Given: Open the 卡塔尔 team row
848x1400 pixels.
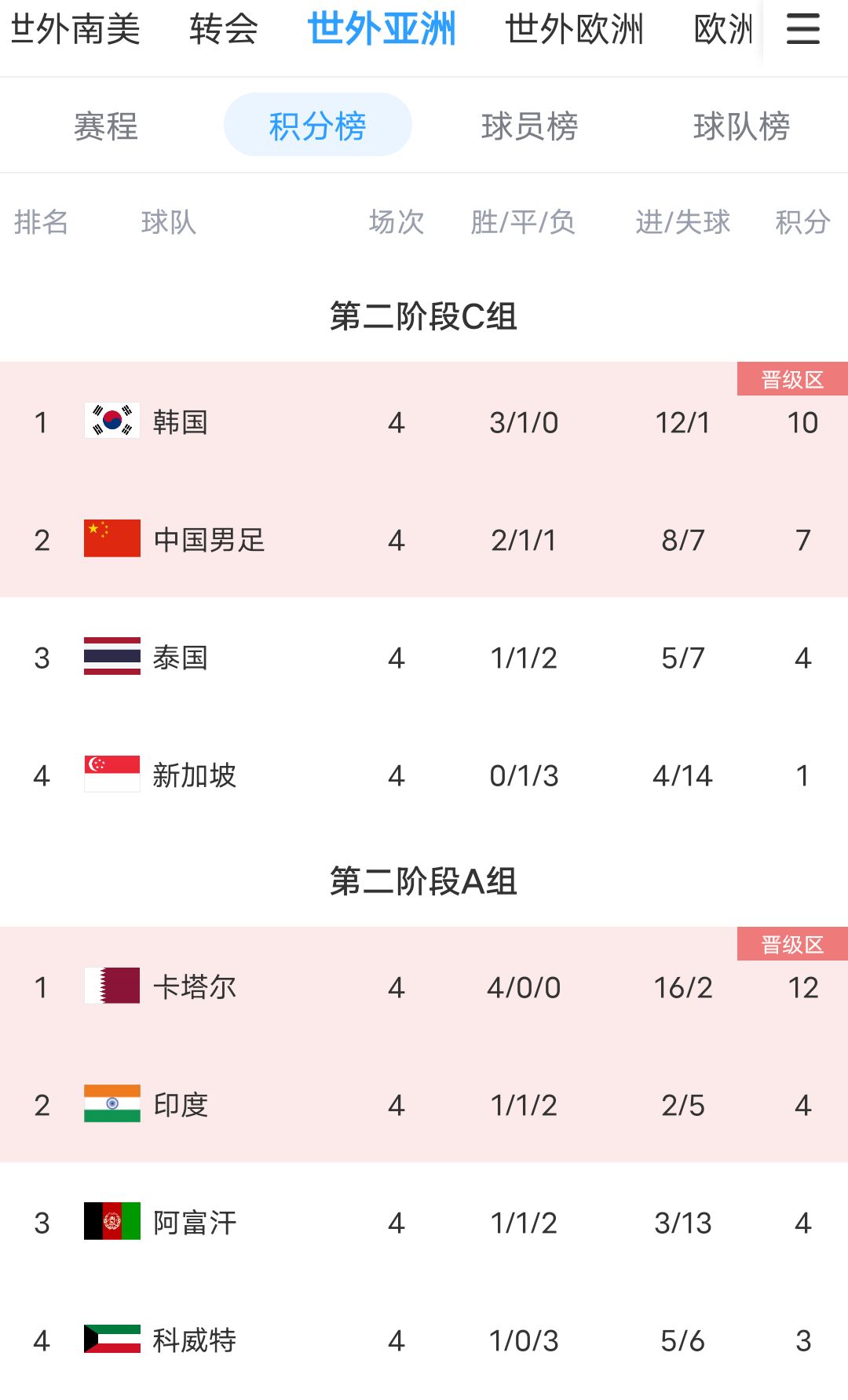Looking at the screenshot, I should coord(194,987).
